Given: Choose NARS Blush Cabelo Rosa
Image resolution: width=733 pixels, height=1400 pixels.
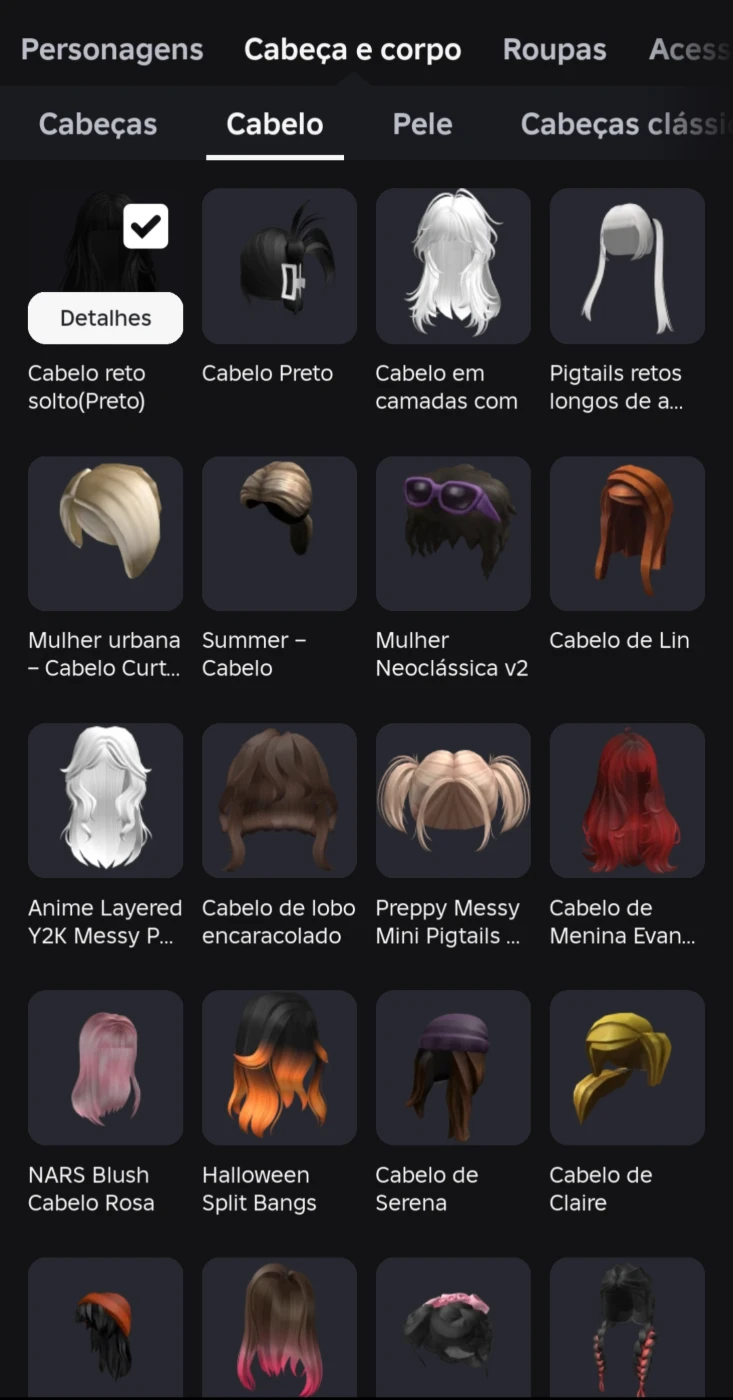Looking at the screenshot, I should pos(105,1067).
